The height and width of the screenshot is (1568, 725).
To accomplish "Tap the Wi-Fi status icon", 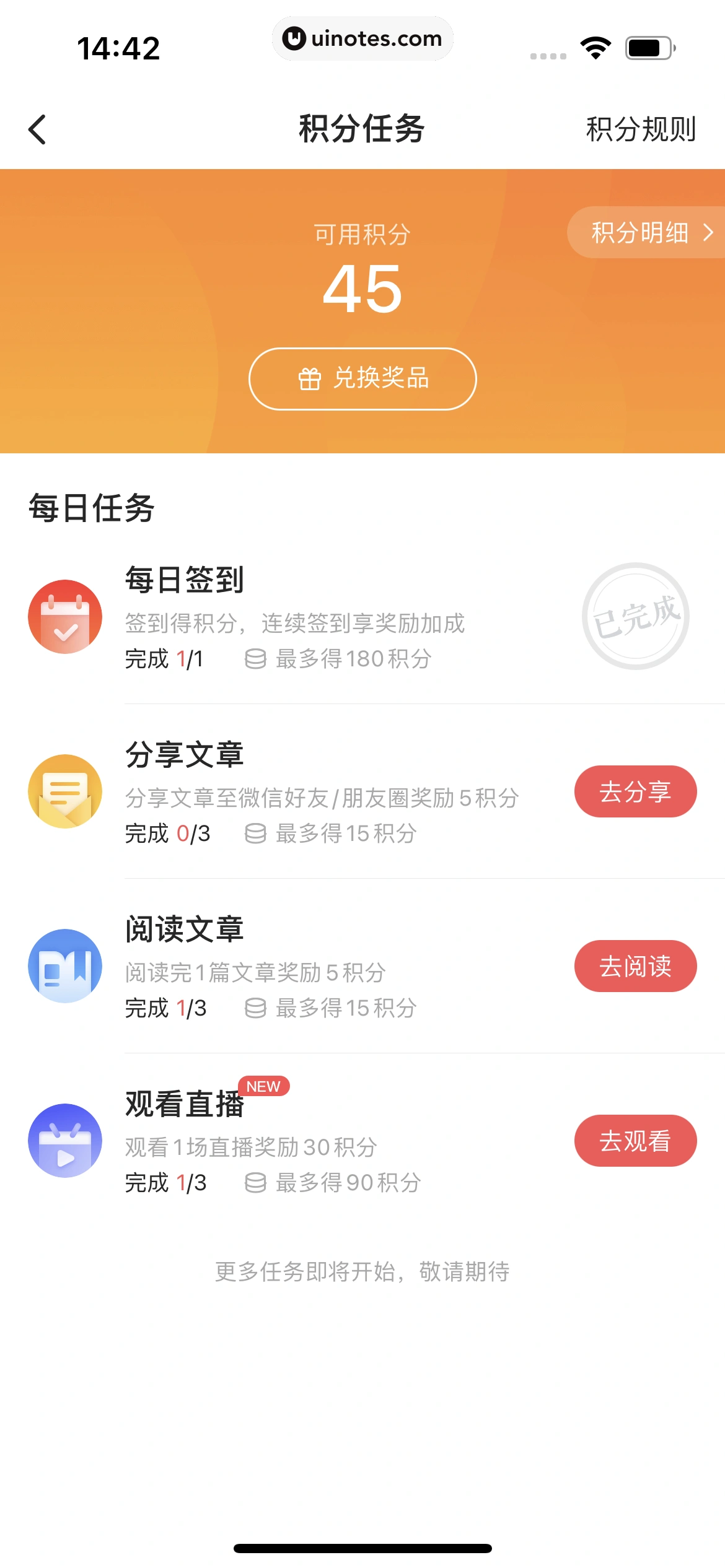I will [595, 46].
